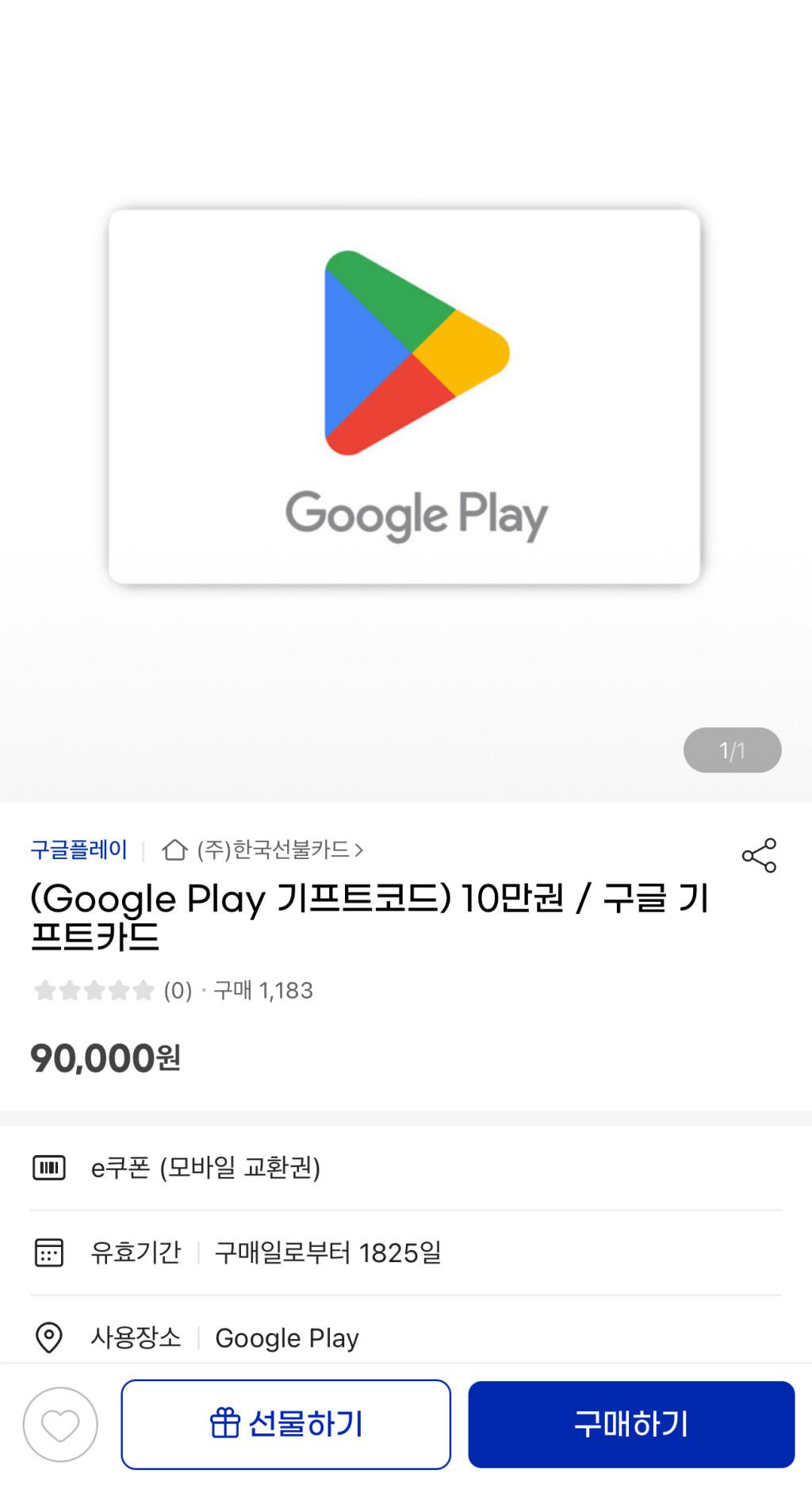Tap 선물하기 to send as a gift
The image size is (812, 1504).
285,1424
